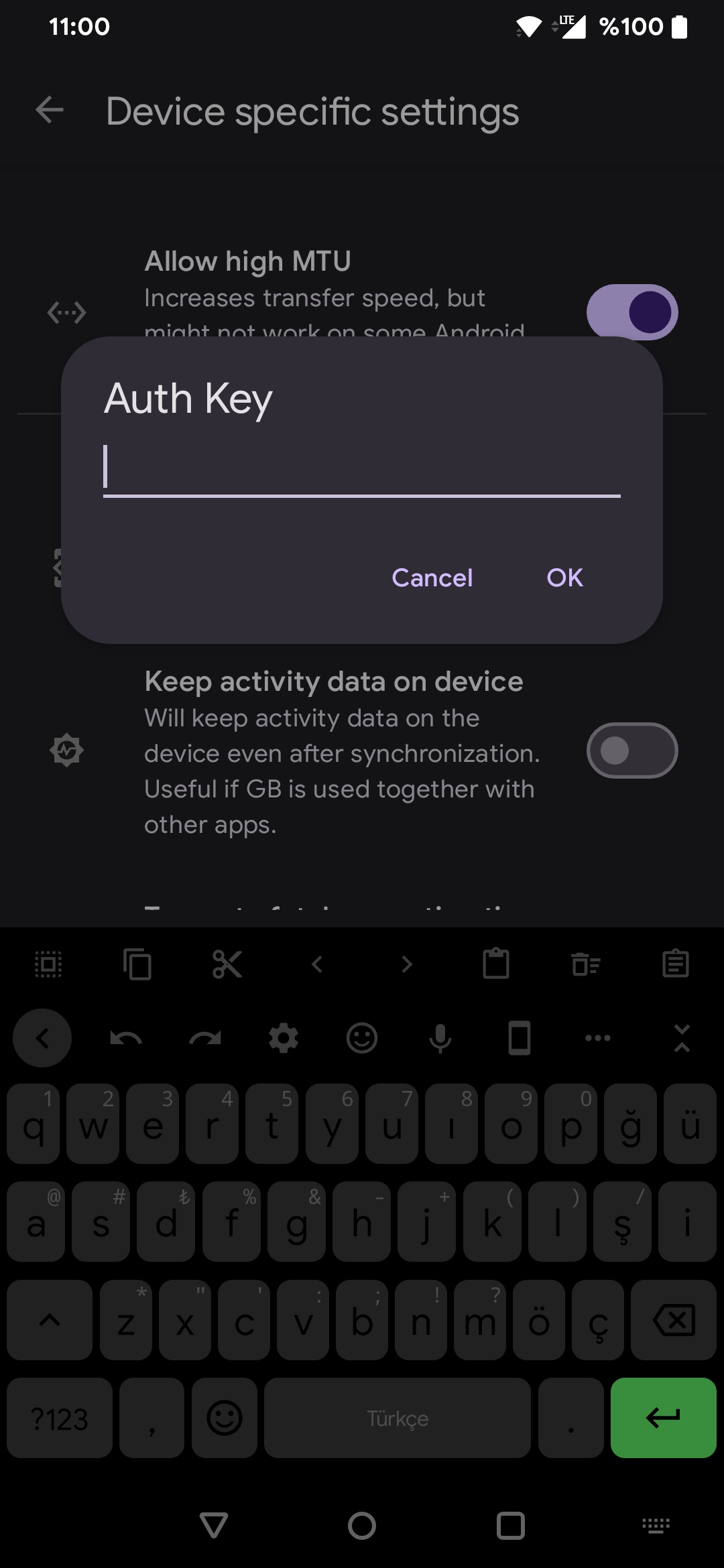
Task: Tap the green enter key
Action: point(663,1418)
